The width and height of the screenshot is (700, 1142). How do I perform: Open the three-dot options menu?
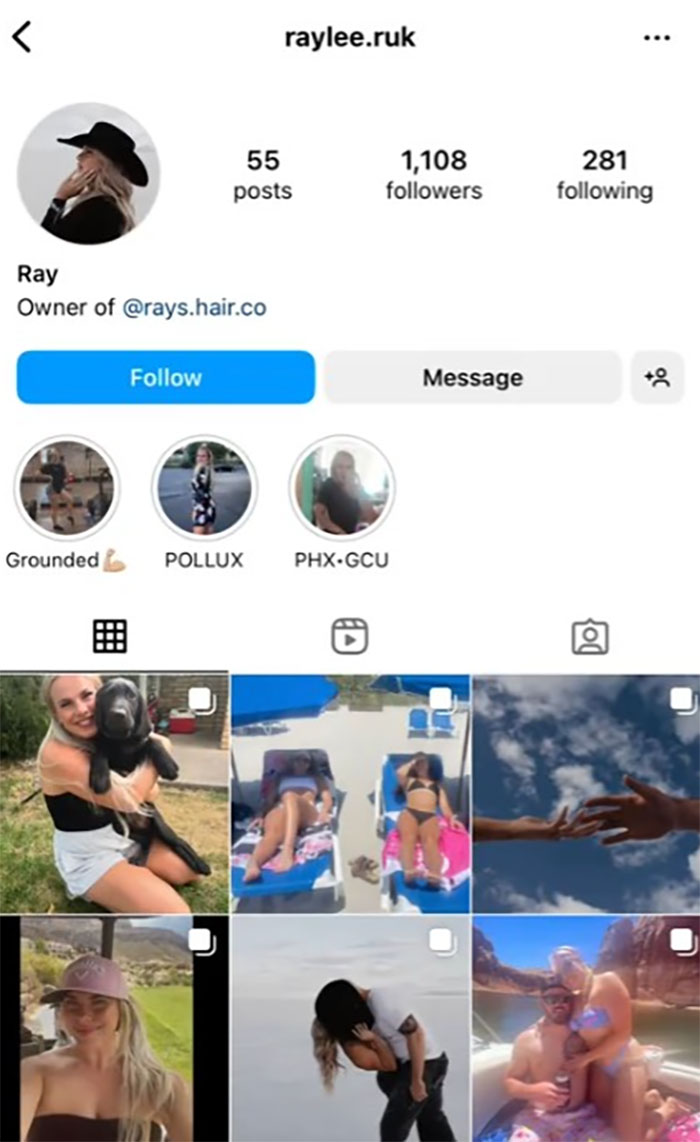657,38
